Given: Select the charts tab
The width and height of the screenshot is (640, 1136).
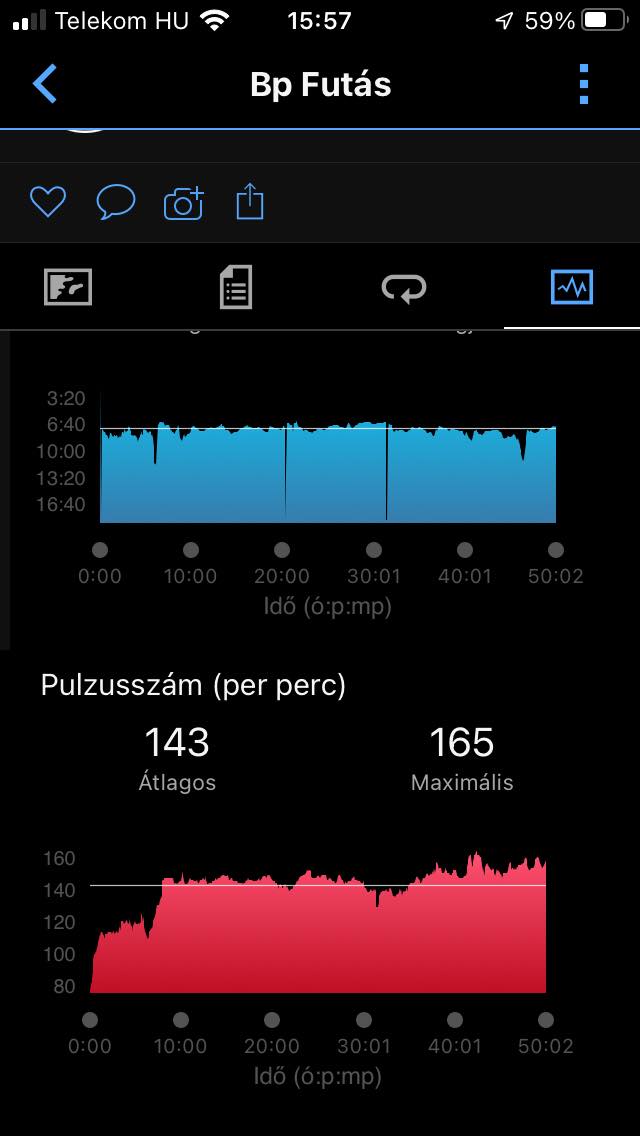Looking at the screenshot, I should click(x=572, y=288).
